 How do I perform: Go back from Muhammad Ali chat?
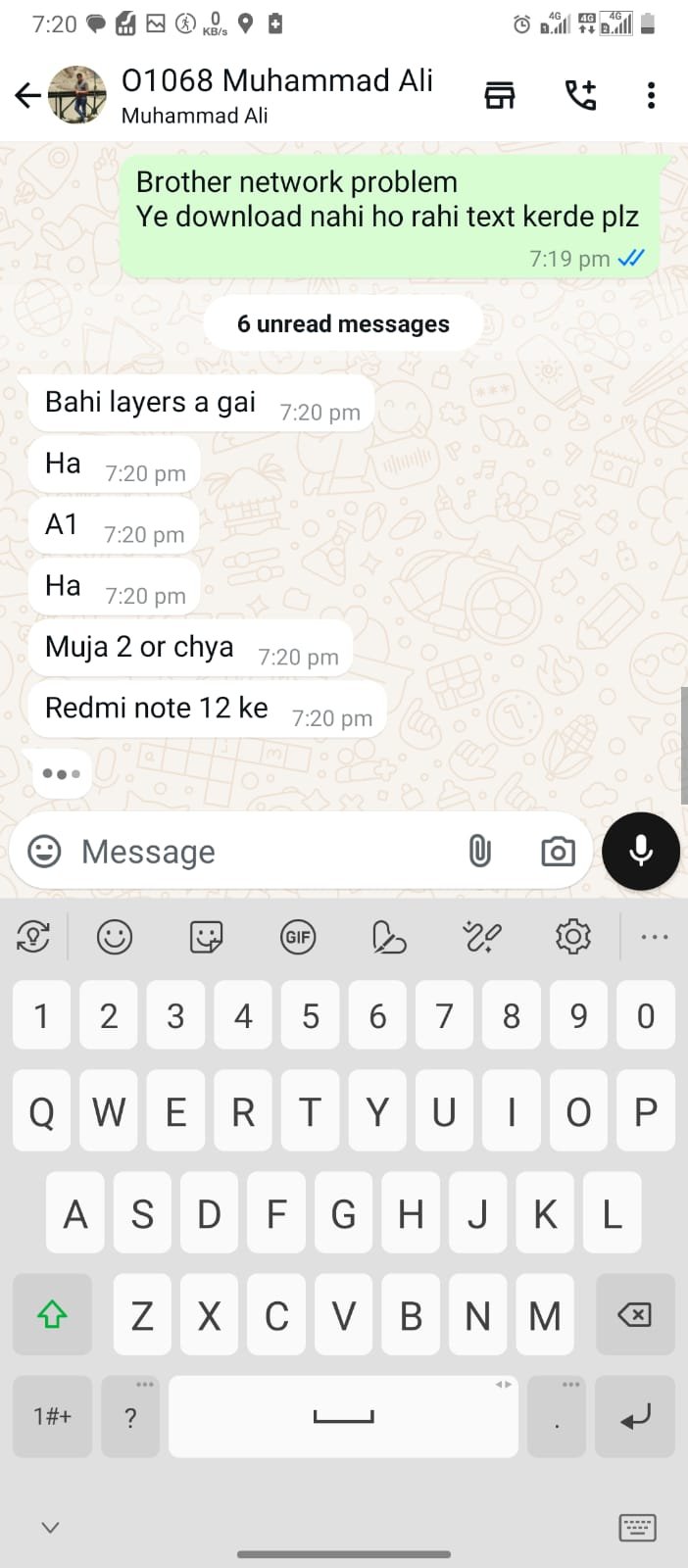coord(27,95)
